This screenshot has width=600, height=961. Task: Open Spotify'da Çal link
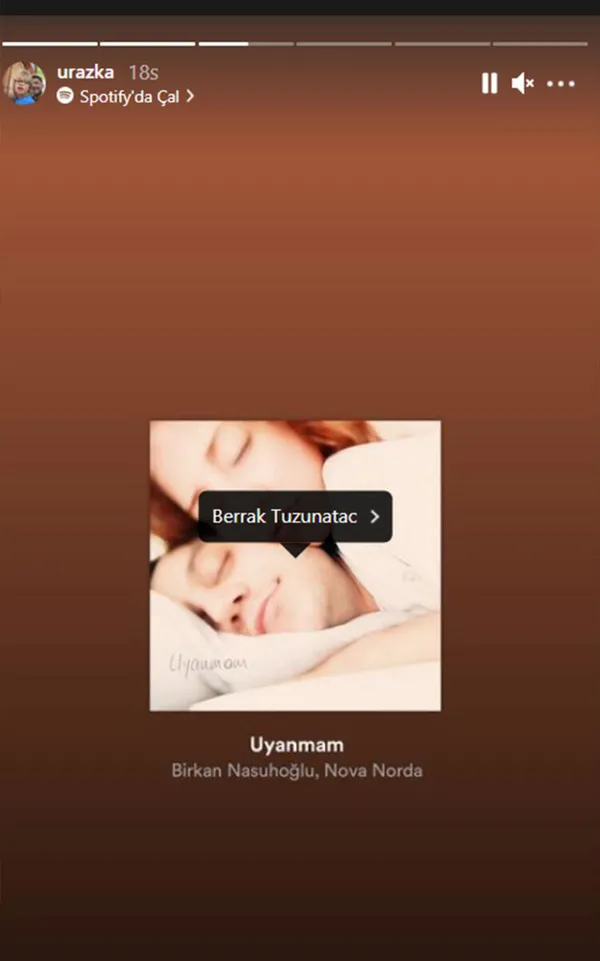(x=126, y=97)
